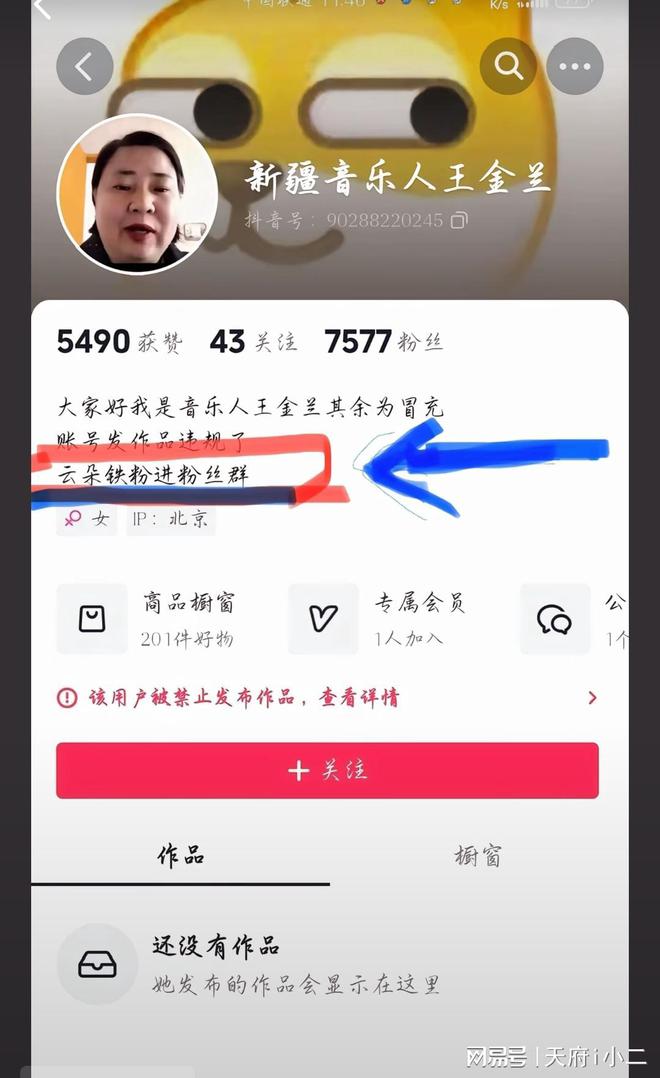This screenshot has width=660, height=1078.
Task: View the profile avatar photo
Action: pyautogui.click(x=137, y=192)
